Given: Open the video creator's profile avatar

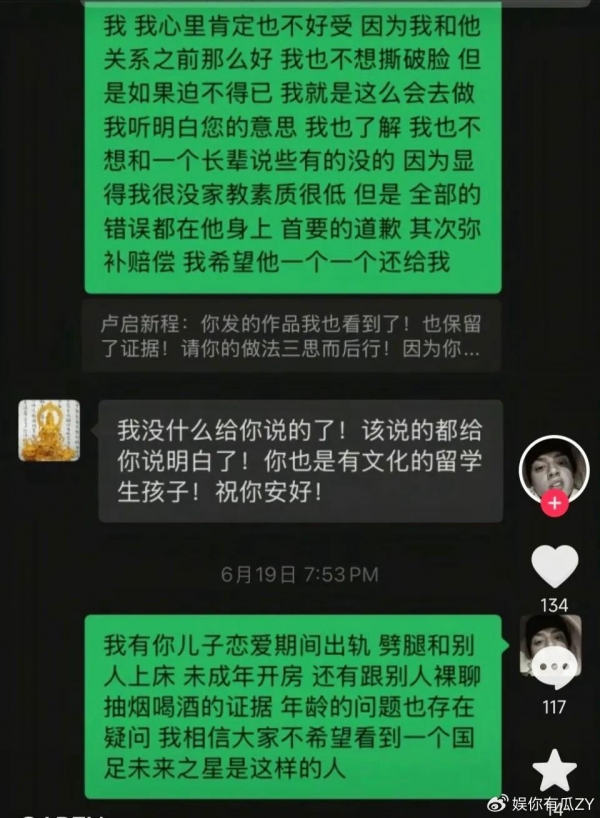Looking at the screenshot, I should tap(553, 466).
